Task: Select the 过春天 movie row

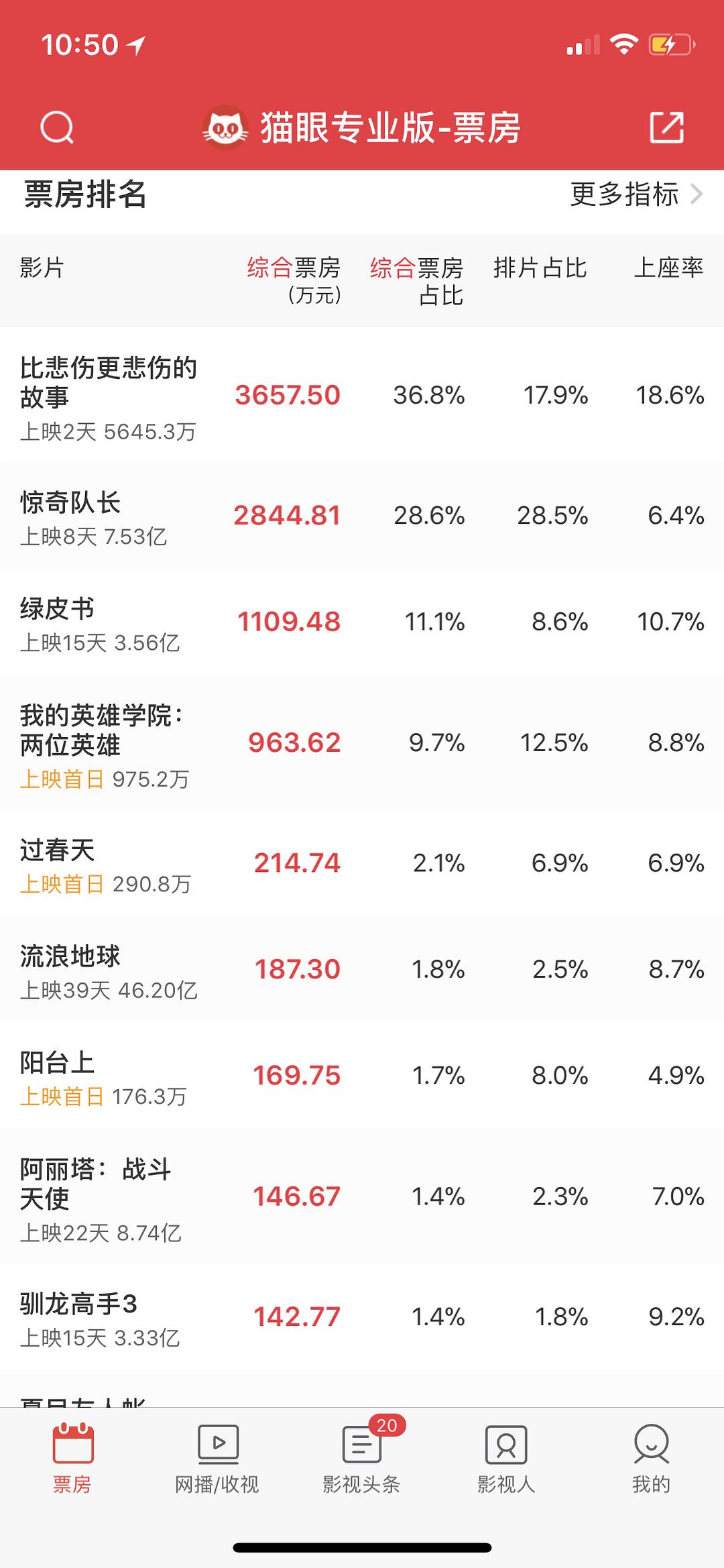Action: coord(362,863)
